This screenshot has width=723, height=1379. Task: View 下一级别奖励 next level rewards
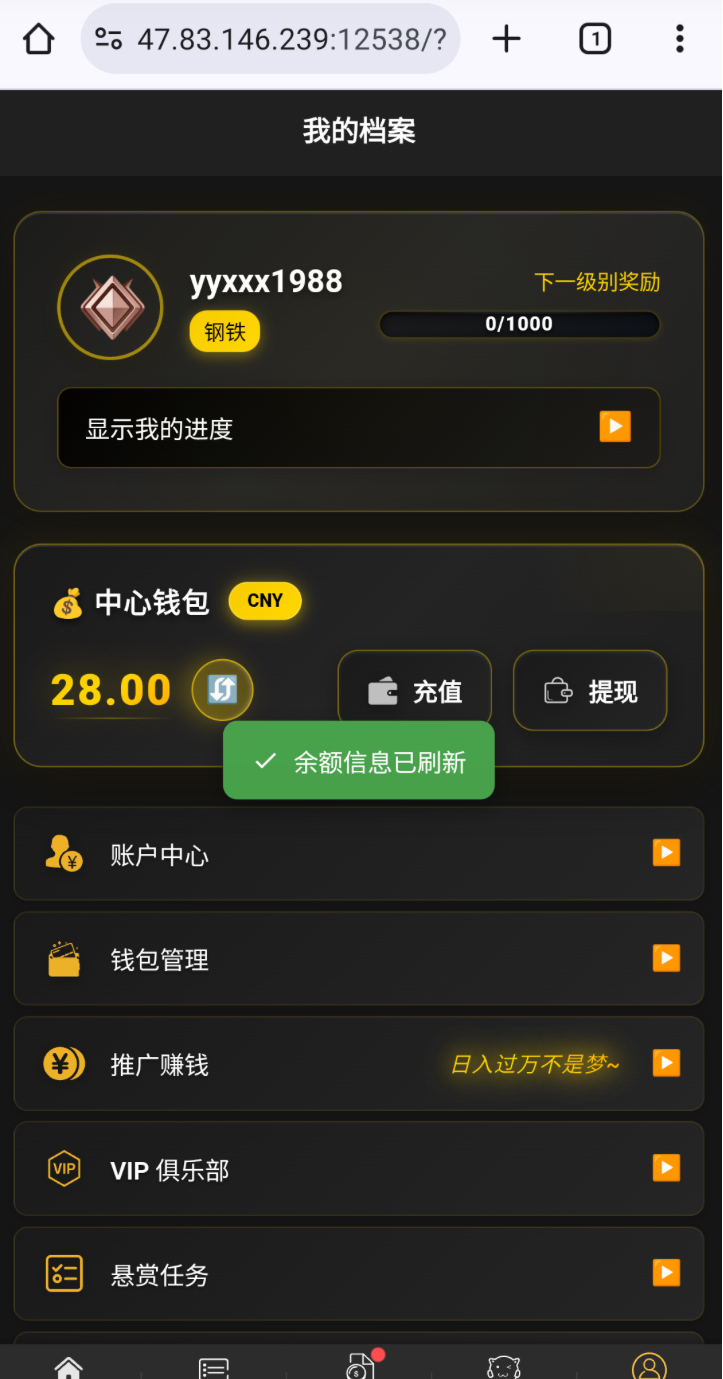[x=596, y=282]
